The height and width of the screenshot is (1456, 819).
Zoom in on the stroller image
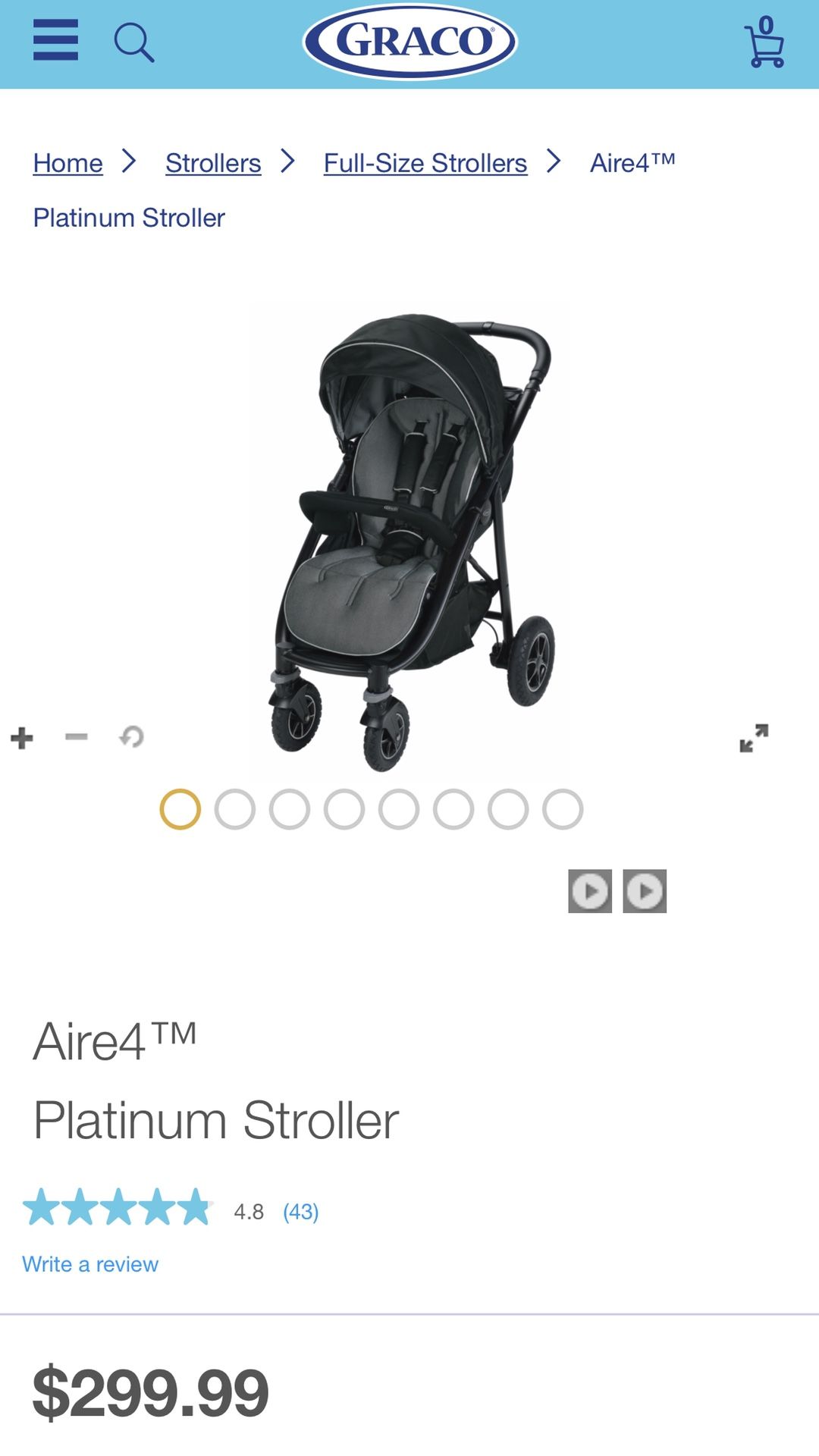coord(22,738)
